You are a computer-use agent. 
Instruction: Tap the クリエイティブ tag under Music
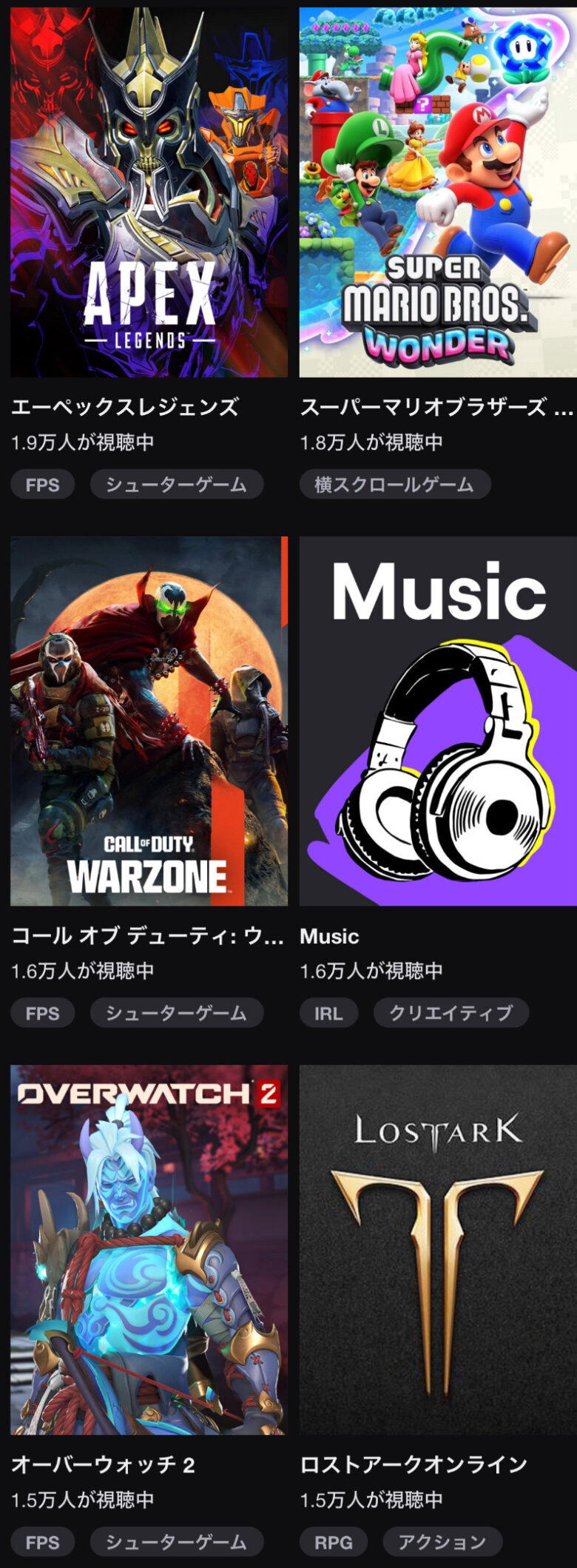(x=451, y=1013)
